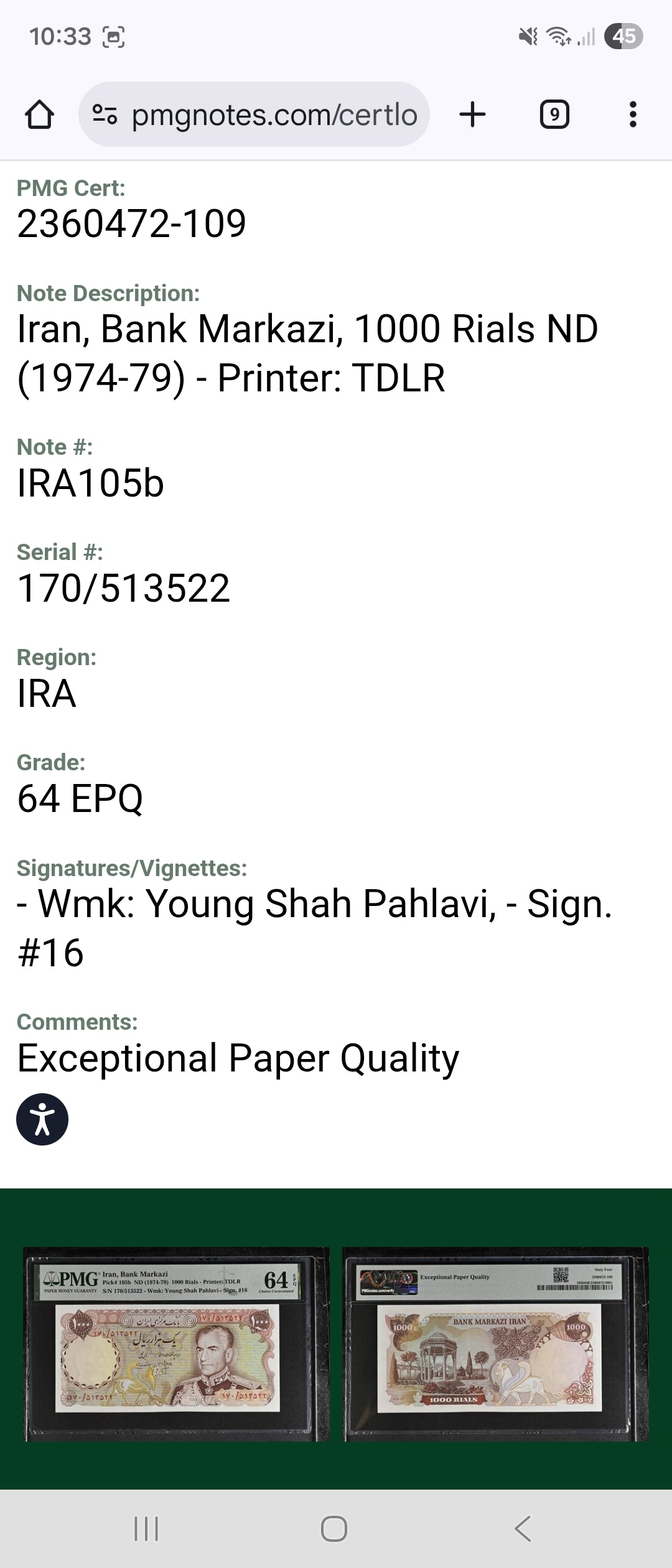
Task: Go back using the system back button
Action: pyautogui.click(x=523, y=1528)
